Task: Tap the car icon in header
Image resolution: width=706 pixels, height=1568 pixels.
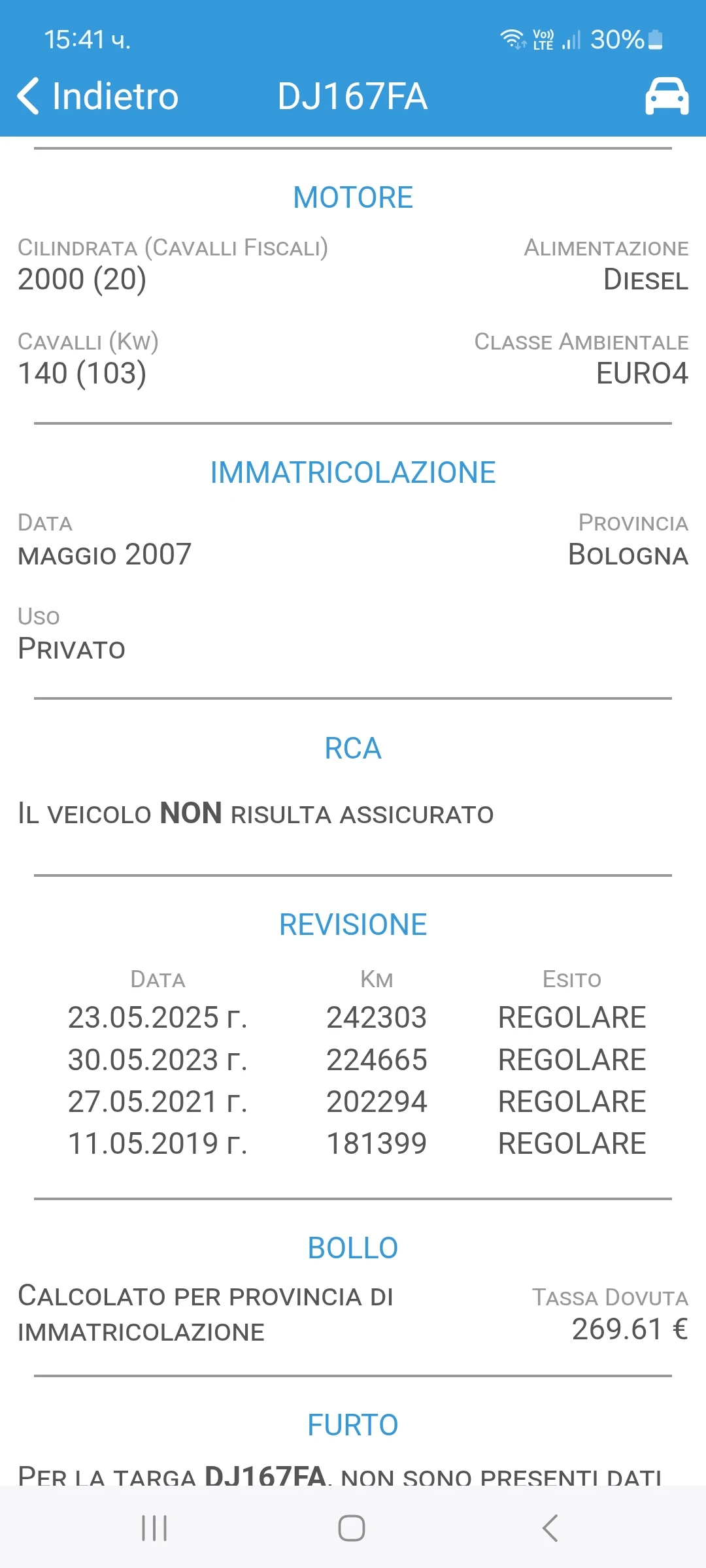Action: coord(666,96)
